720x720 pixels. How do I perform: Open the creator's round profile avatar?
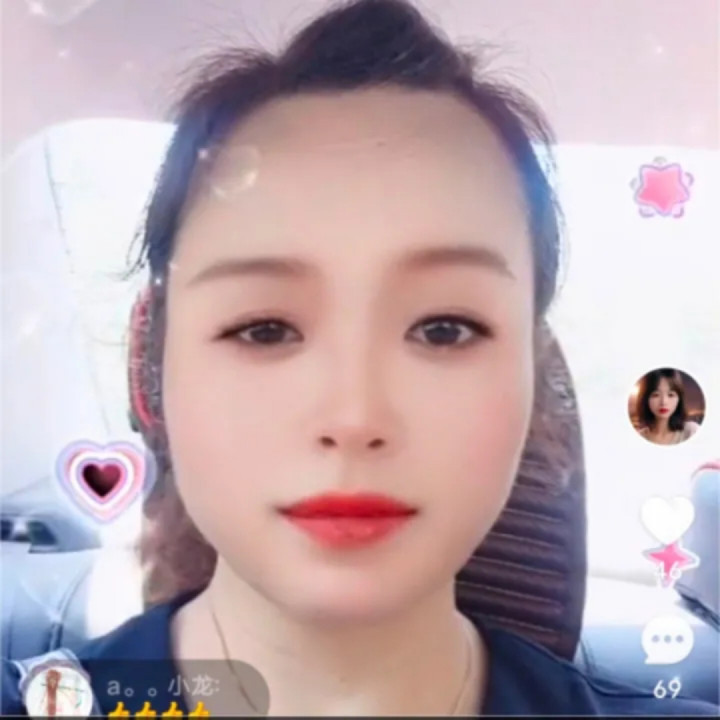click(x=666, y=406)
